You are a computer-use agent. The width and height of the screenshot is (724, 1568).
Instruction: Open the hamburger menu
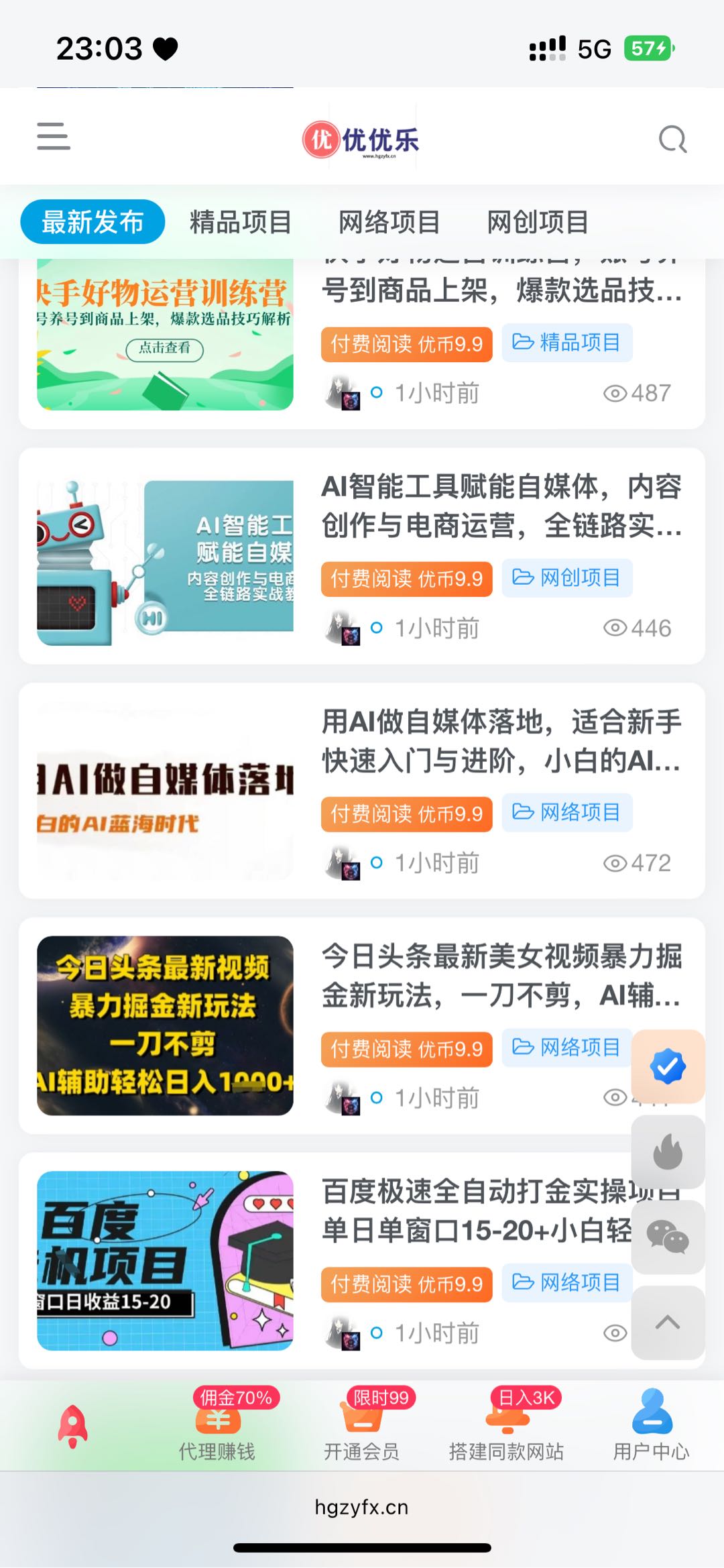click(54, 137)
